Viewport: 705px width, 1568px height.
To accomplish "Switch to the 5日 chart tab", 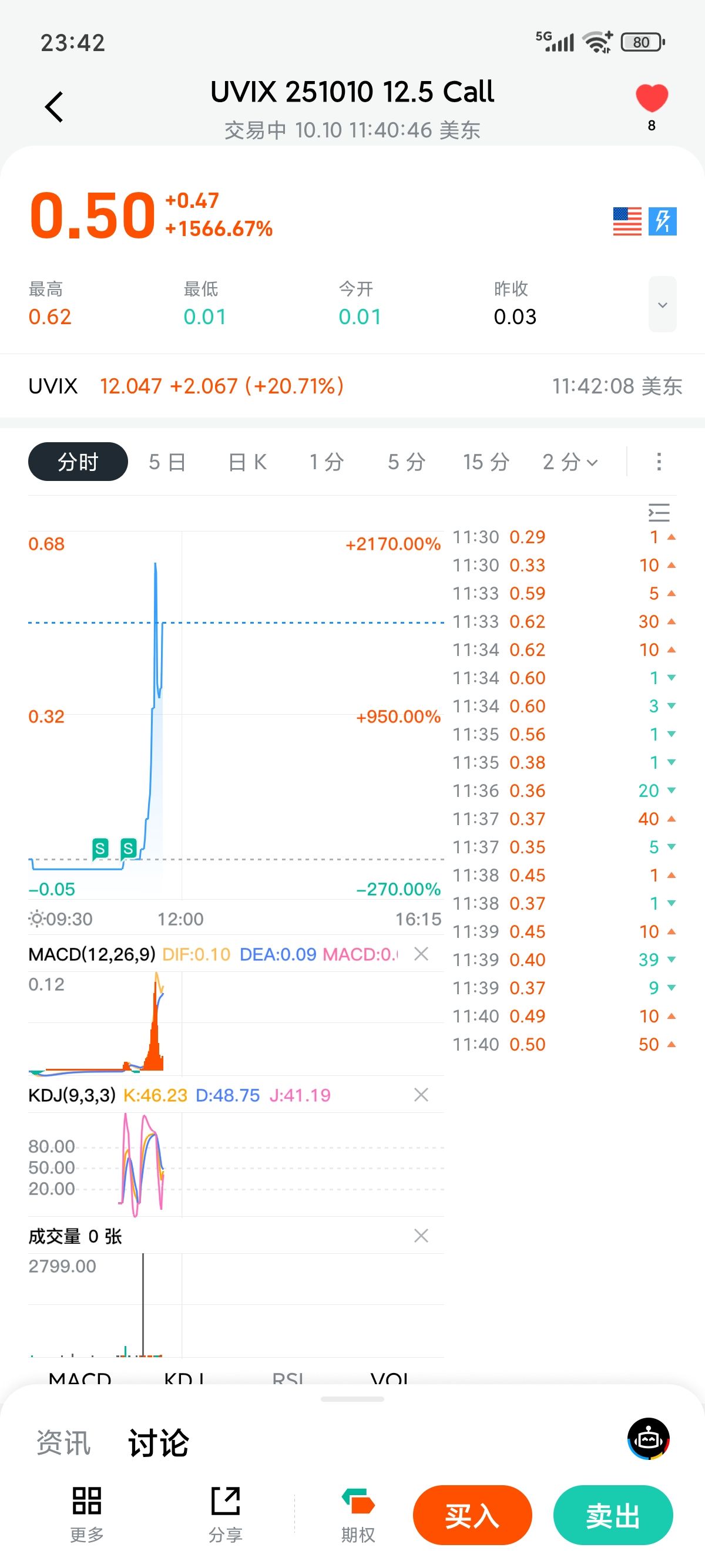I will pos(167,462).
